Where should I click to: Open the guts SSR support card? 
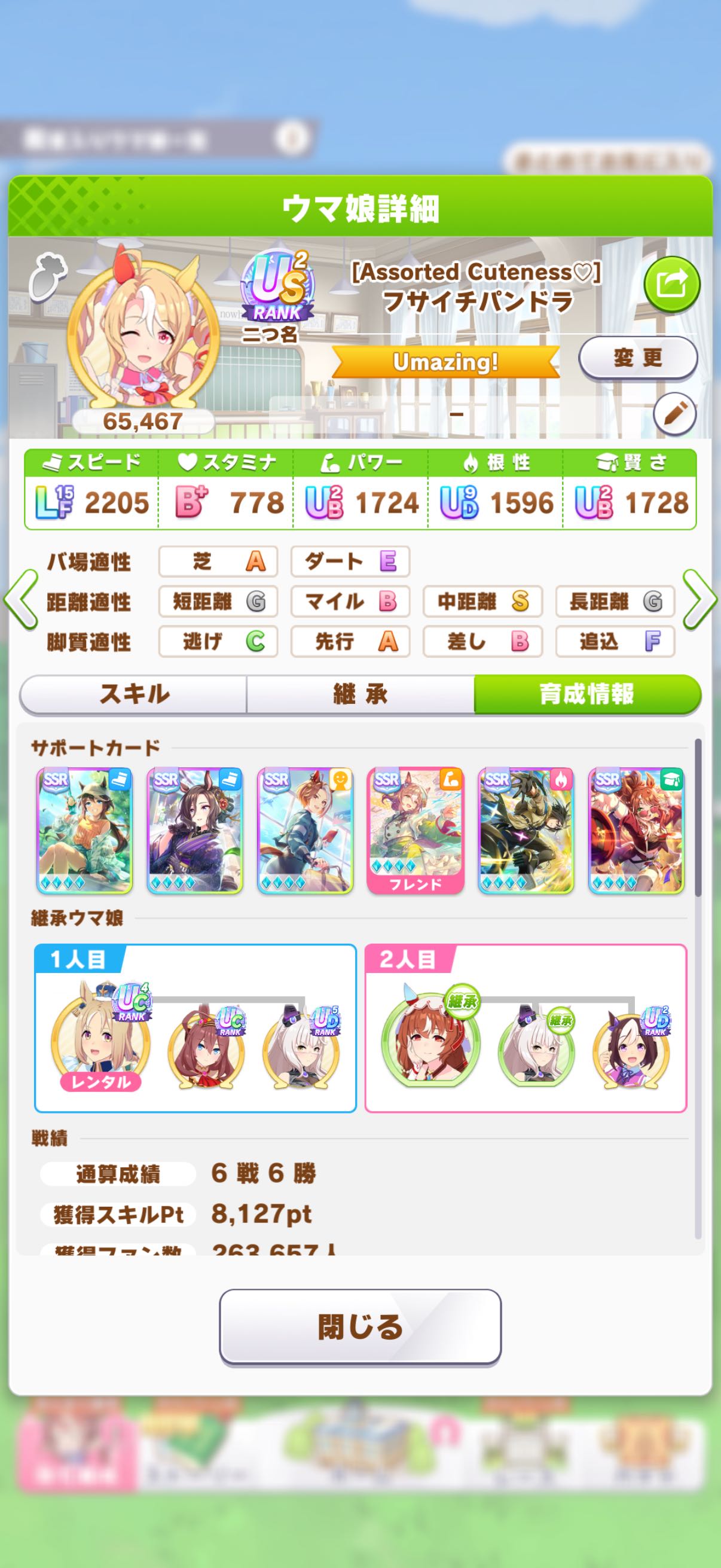[x=526, y=830]
